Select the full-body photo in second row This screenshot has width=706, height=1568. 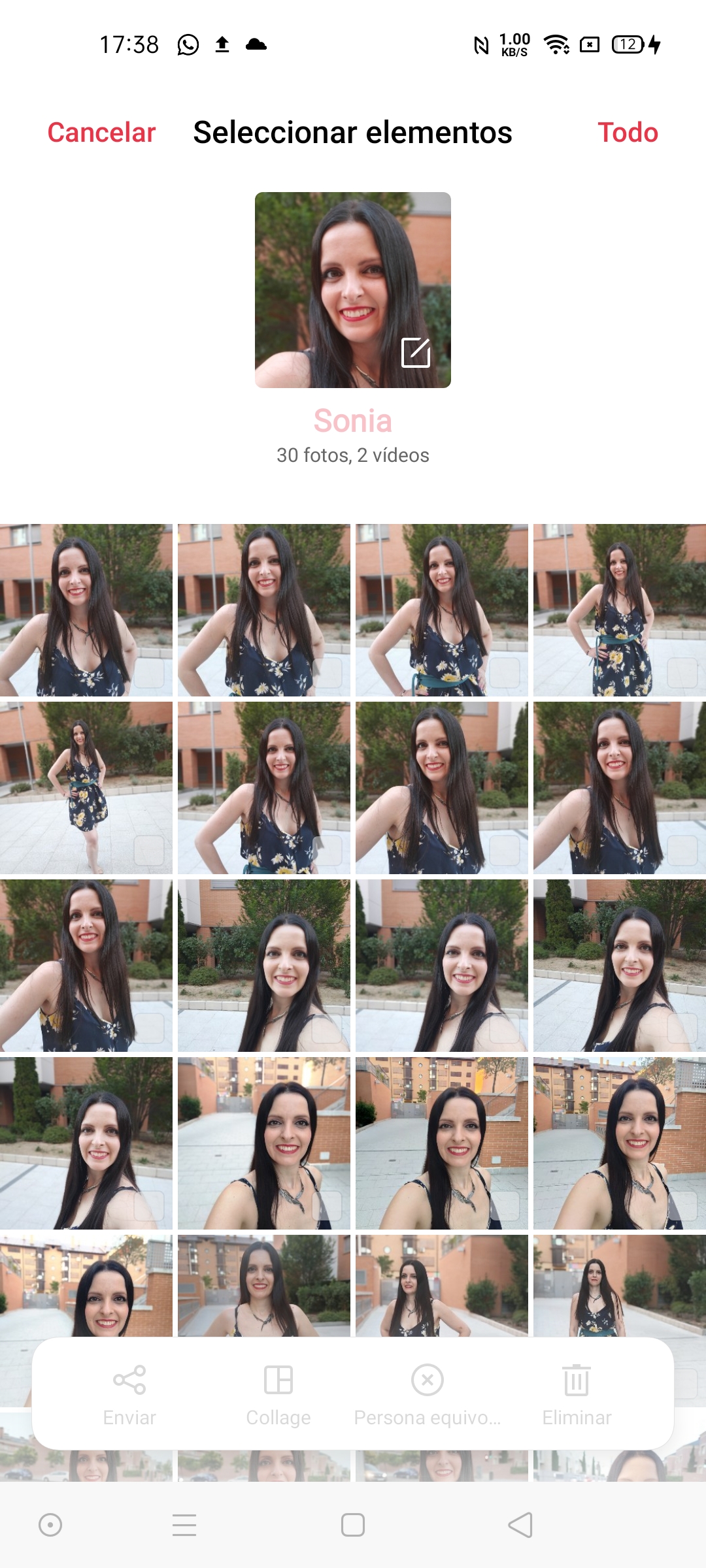tap(86, 787)
